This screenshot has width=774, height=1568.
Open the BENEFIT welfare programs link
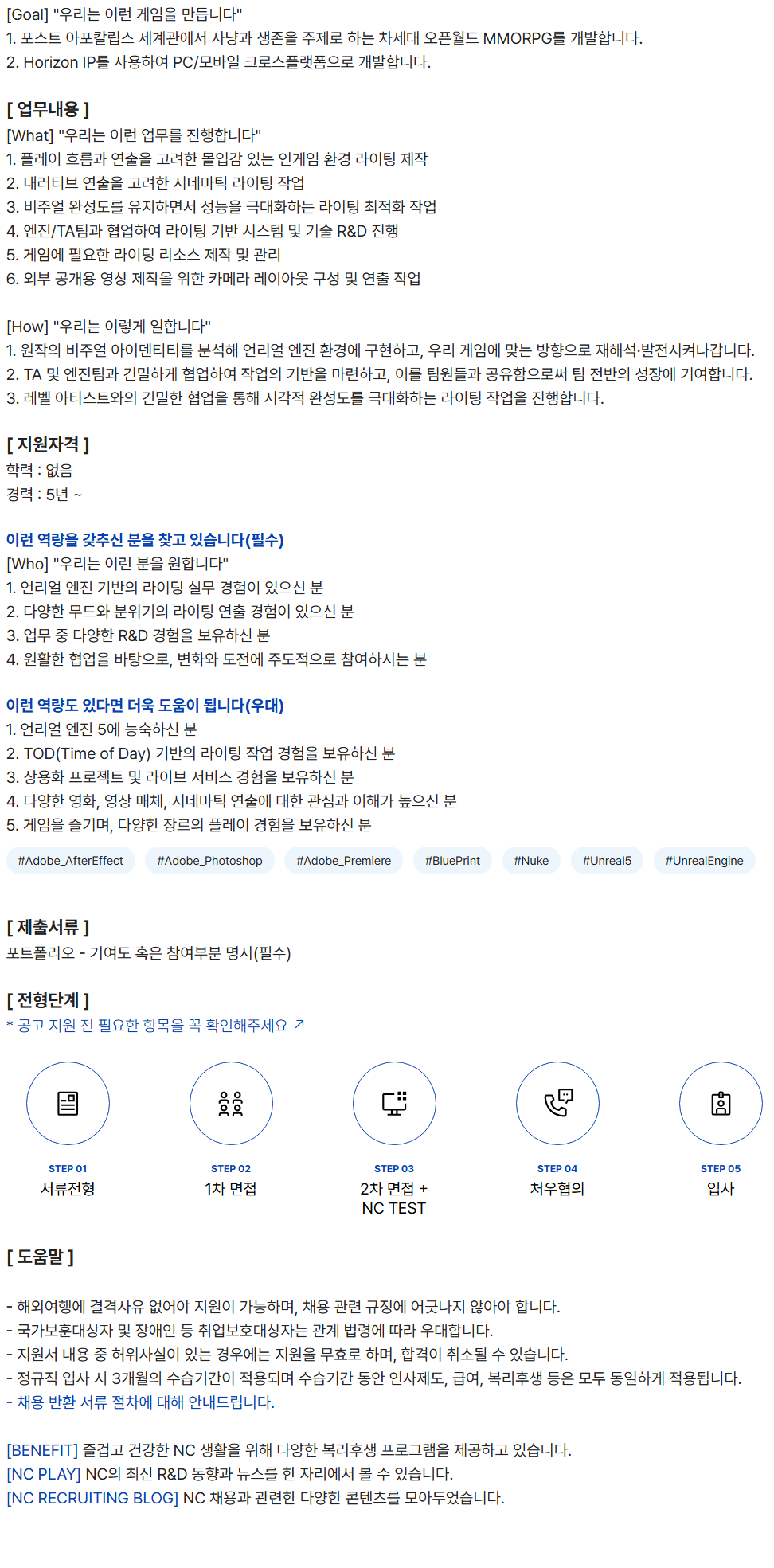coord(42,1449)
